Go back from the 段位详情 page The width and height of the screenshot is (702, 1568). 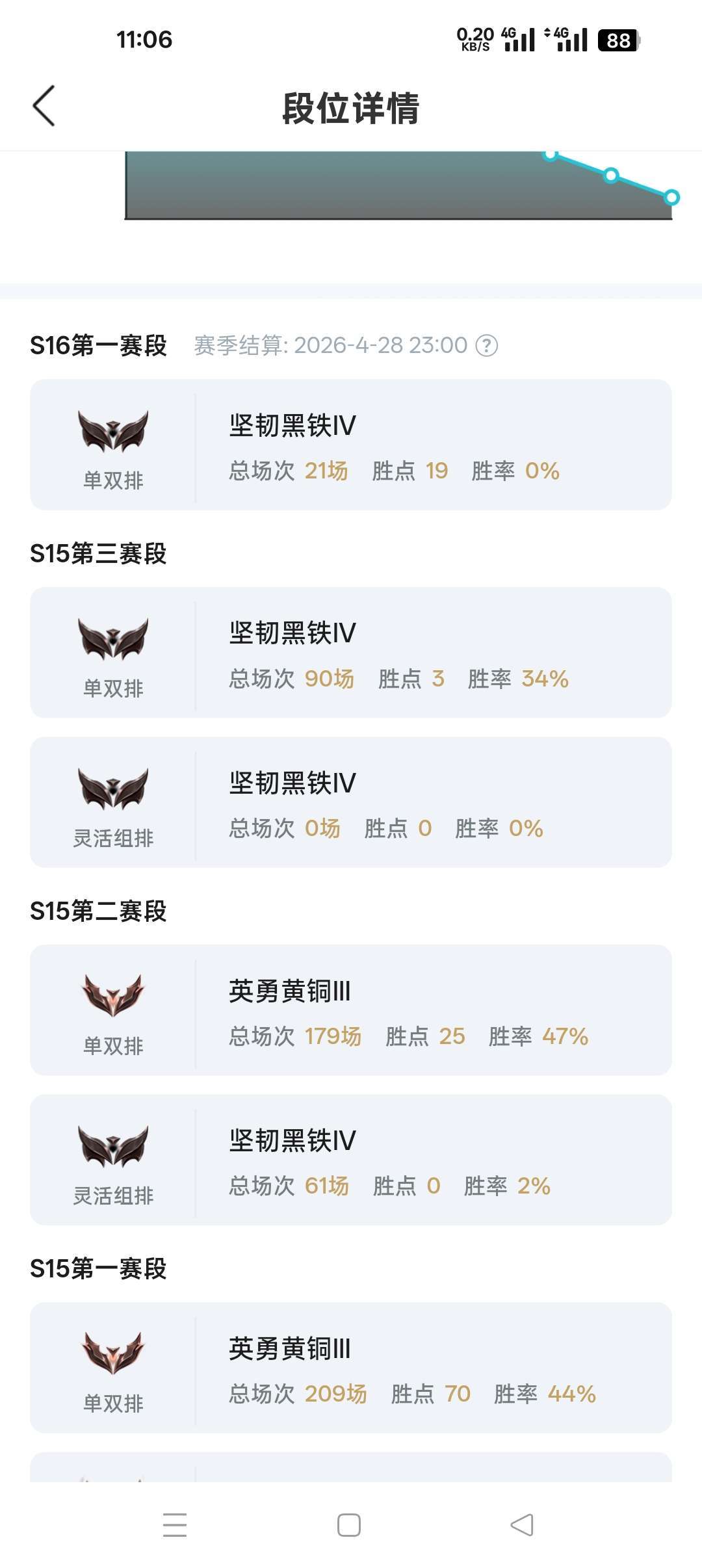[44, 106]
